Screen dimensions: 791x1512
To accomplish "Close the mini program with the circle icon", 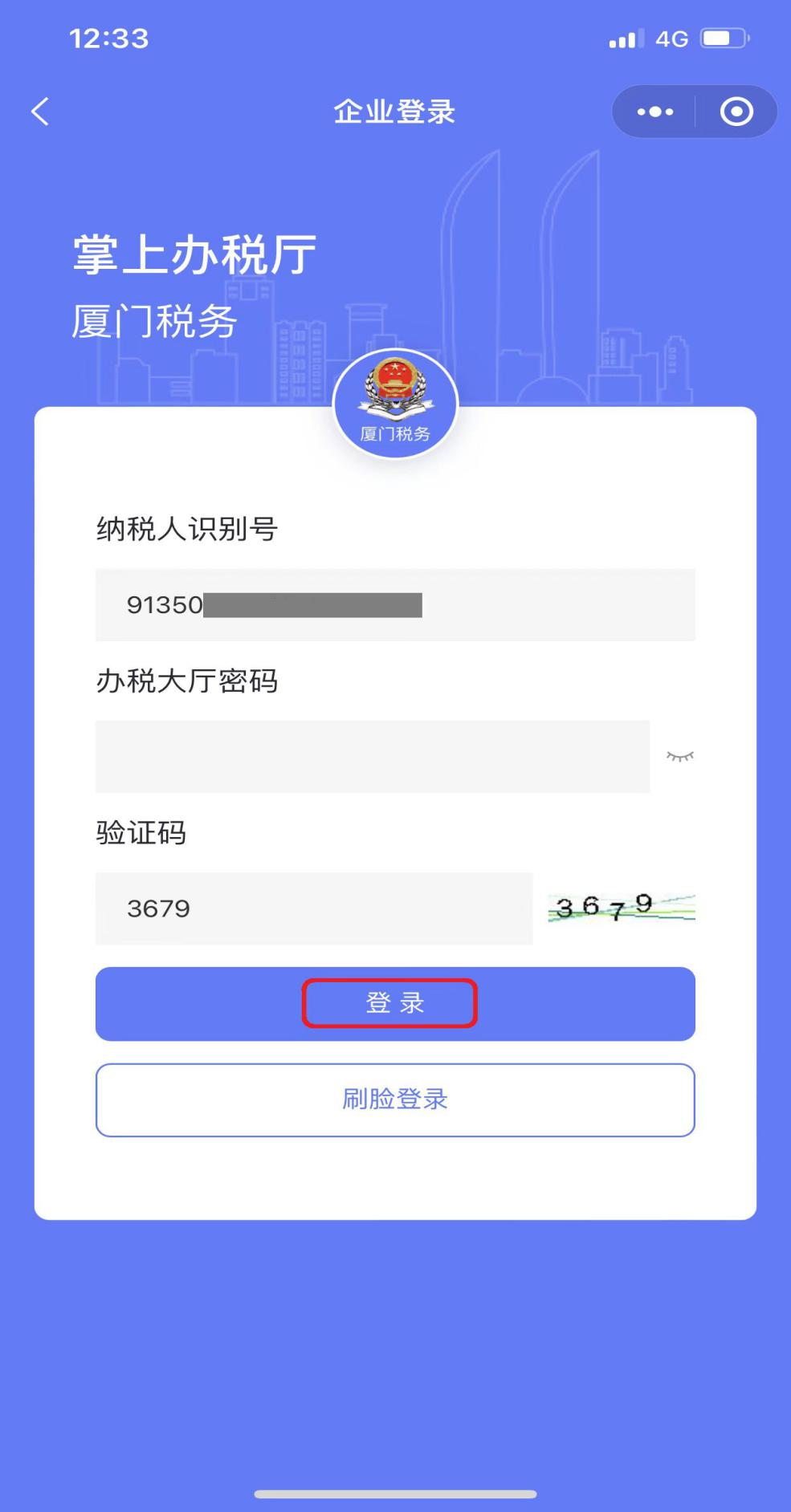I will [x=736, y=112].
